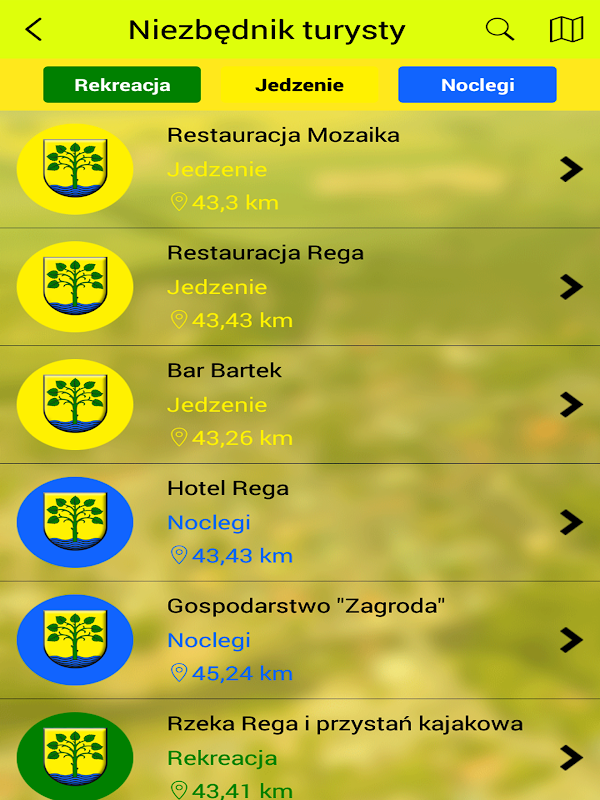This screenshot has width=600, height=800.
Task: Select the Jedzenie filter
Action: tap(299, 85)
